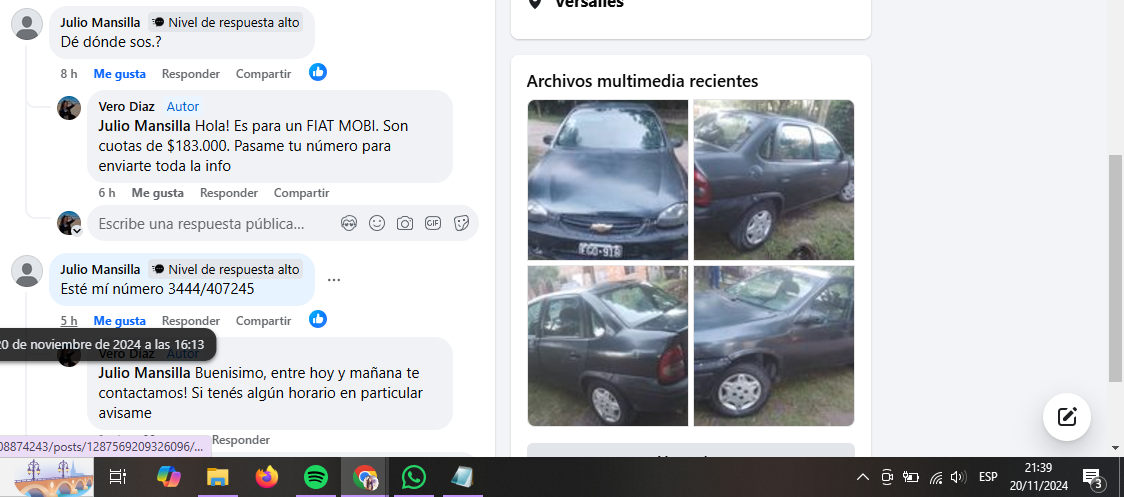Like Julio Mansilla's comment 'Dé dónde sos.?'
This screenshot has height=497, width=1124.
(x=119, y=74)
